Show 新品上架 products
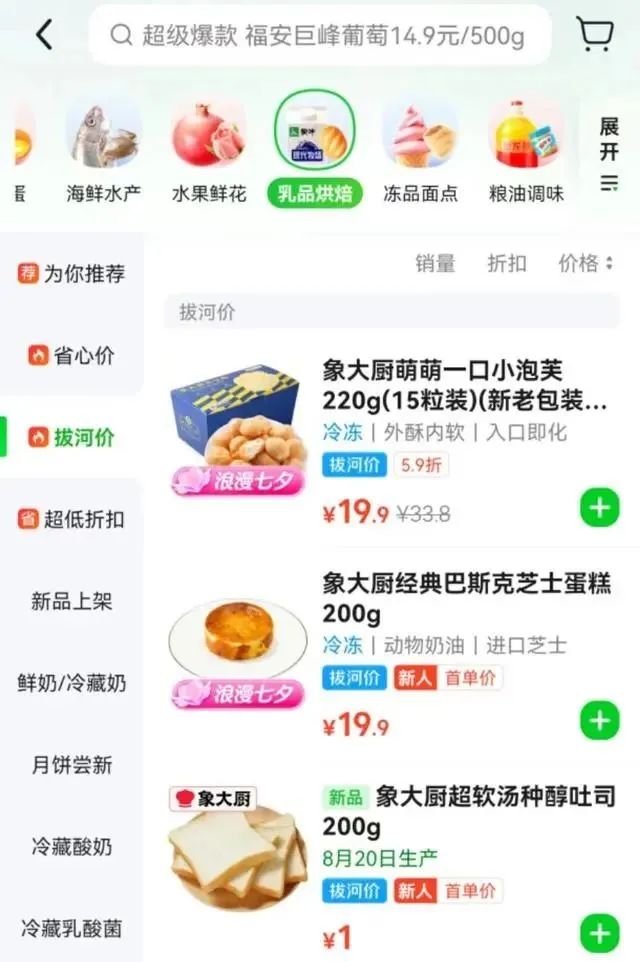The height and width of the screenshot is (962, 640). click(x=72, y=601)
